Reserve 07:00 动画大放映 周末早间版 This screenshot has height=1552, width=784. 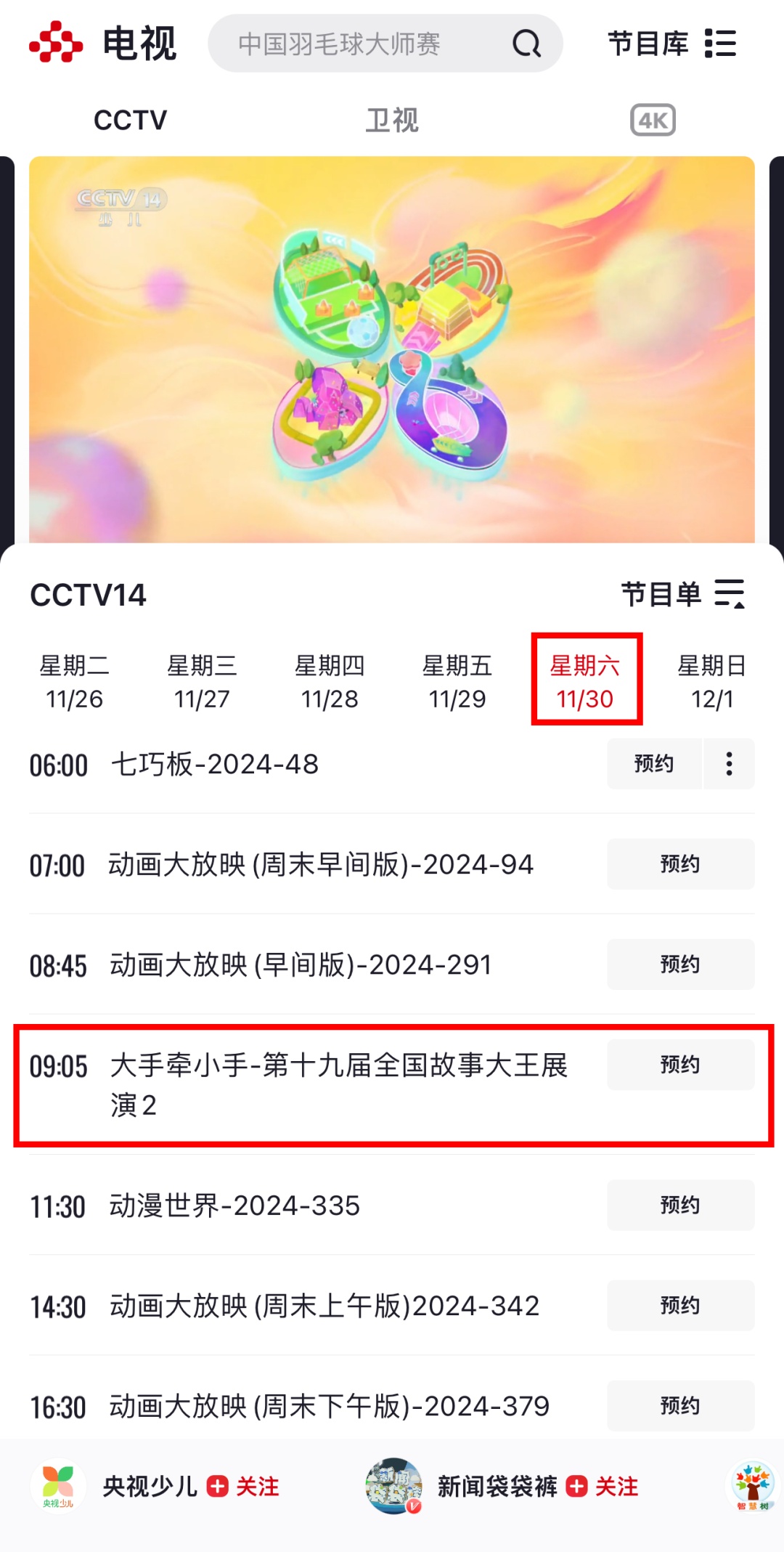click(x=680, y=864)
